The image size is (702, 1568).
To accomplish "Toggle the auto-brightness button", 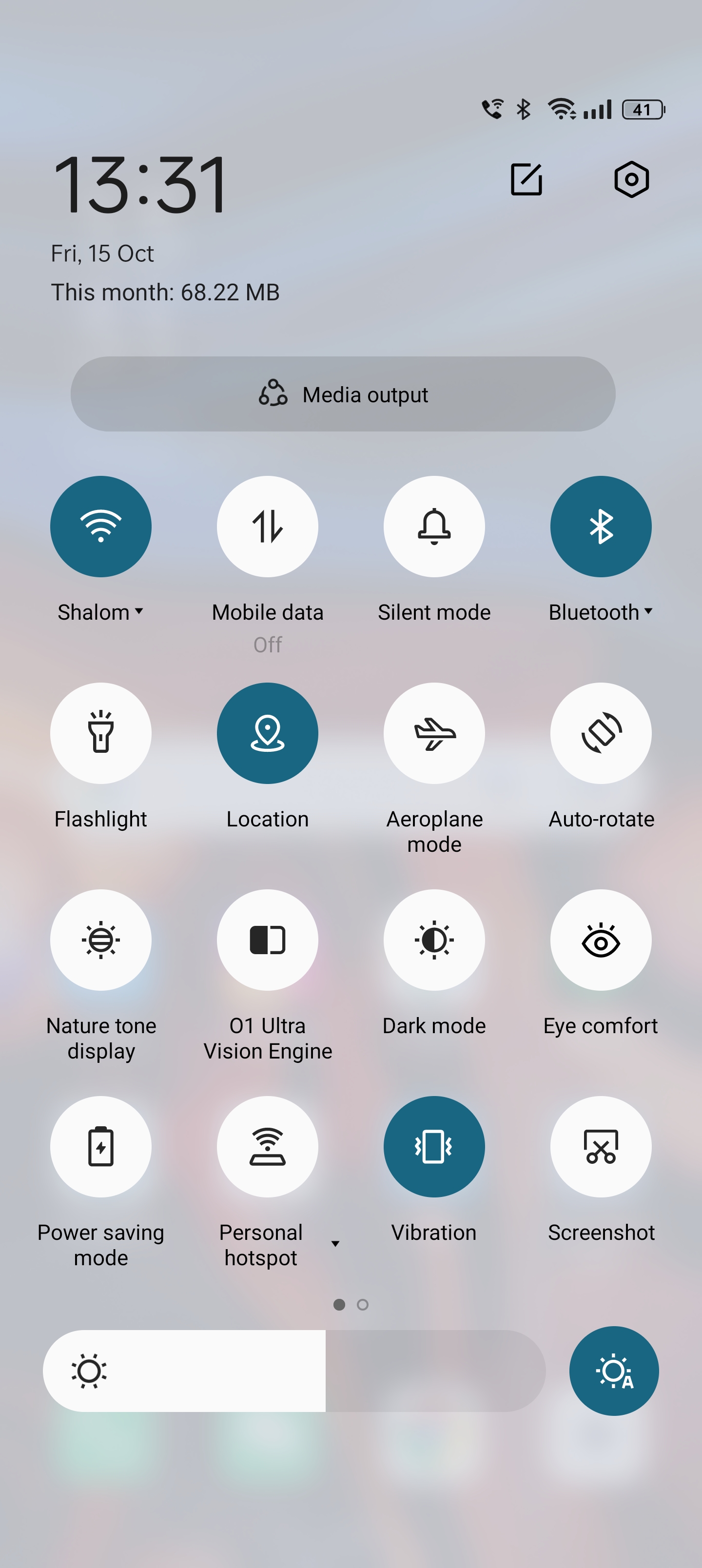I will 614,1371.
